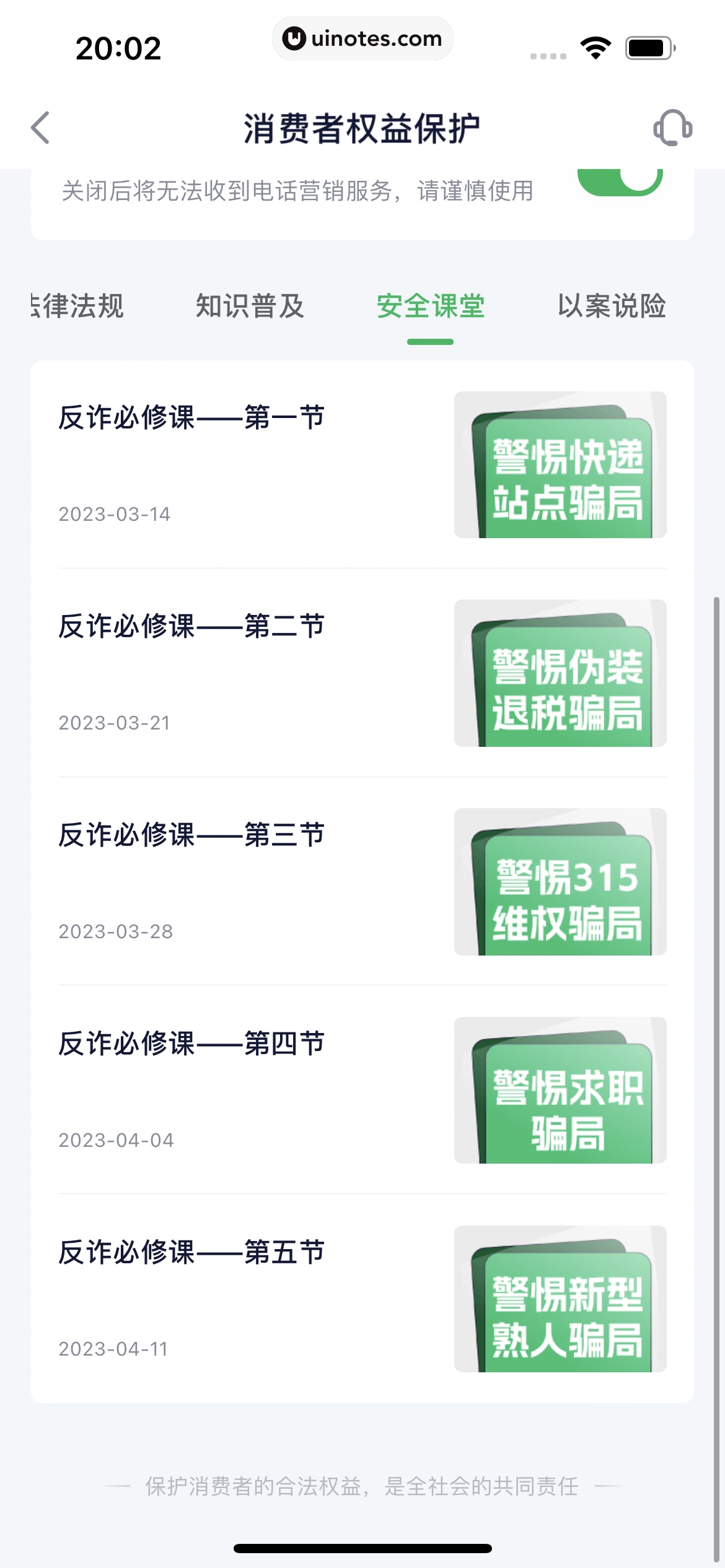Viewport: 725px width, 1568px height.
Task: Open the 警惕315维权骗局 course thumbnail
Action: pyautogui.click(x=560, y=883)
